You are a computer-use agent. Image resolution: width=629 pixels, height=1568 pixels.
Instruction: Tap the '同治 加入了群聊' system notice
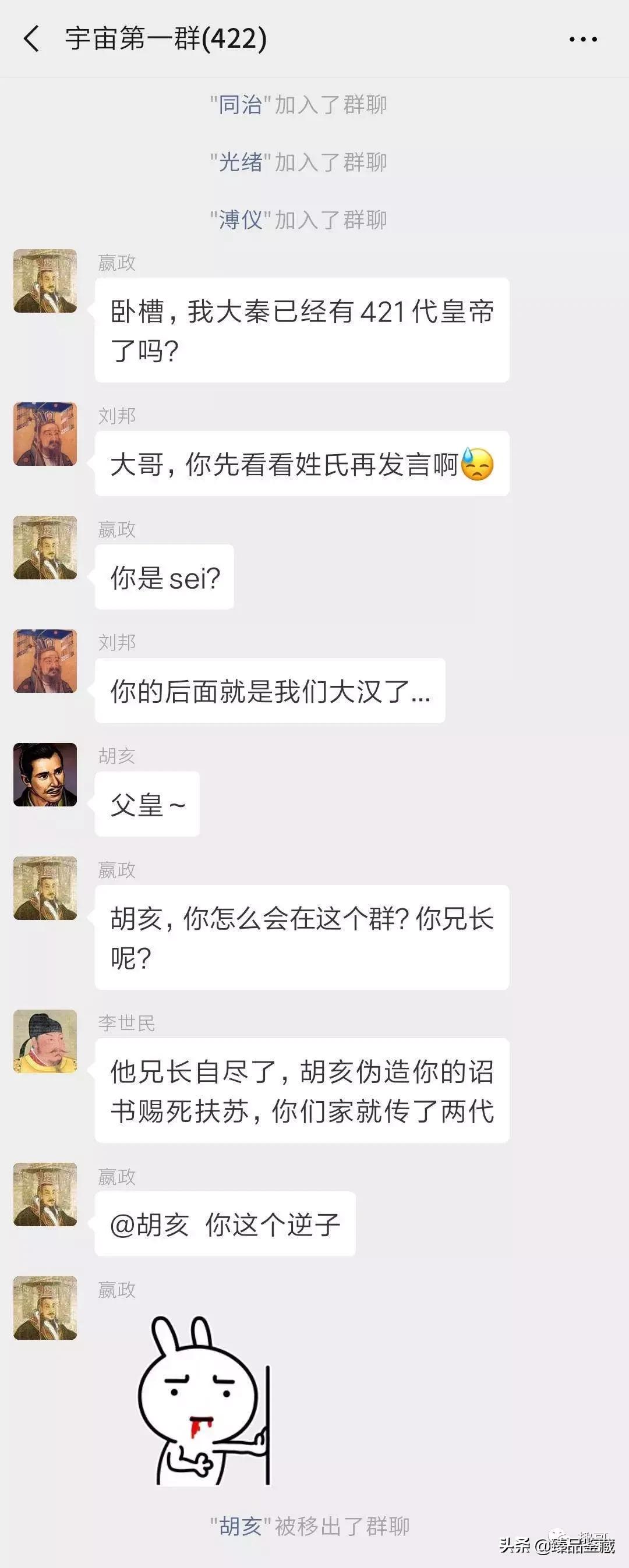[x=301, y=105]
